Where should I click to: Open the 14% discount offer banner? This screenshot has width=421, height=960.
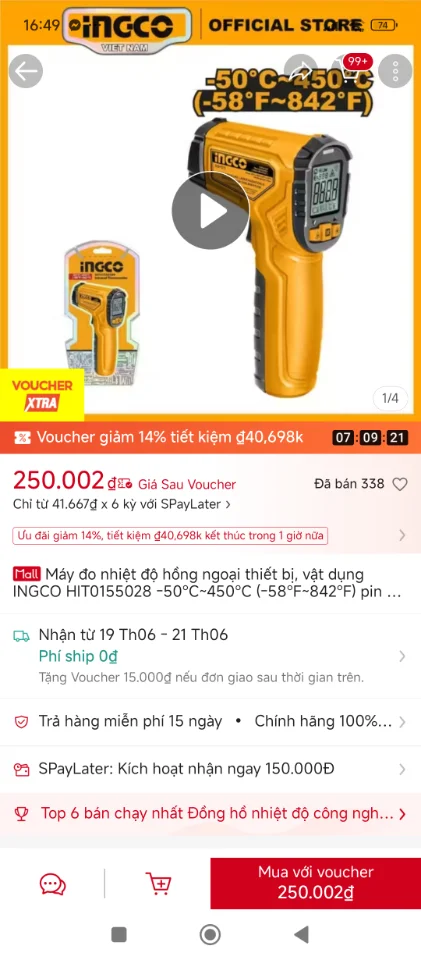pos(210,536)
